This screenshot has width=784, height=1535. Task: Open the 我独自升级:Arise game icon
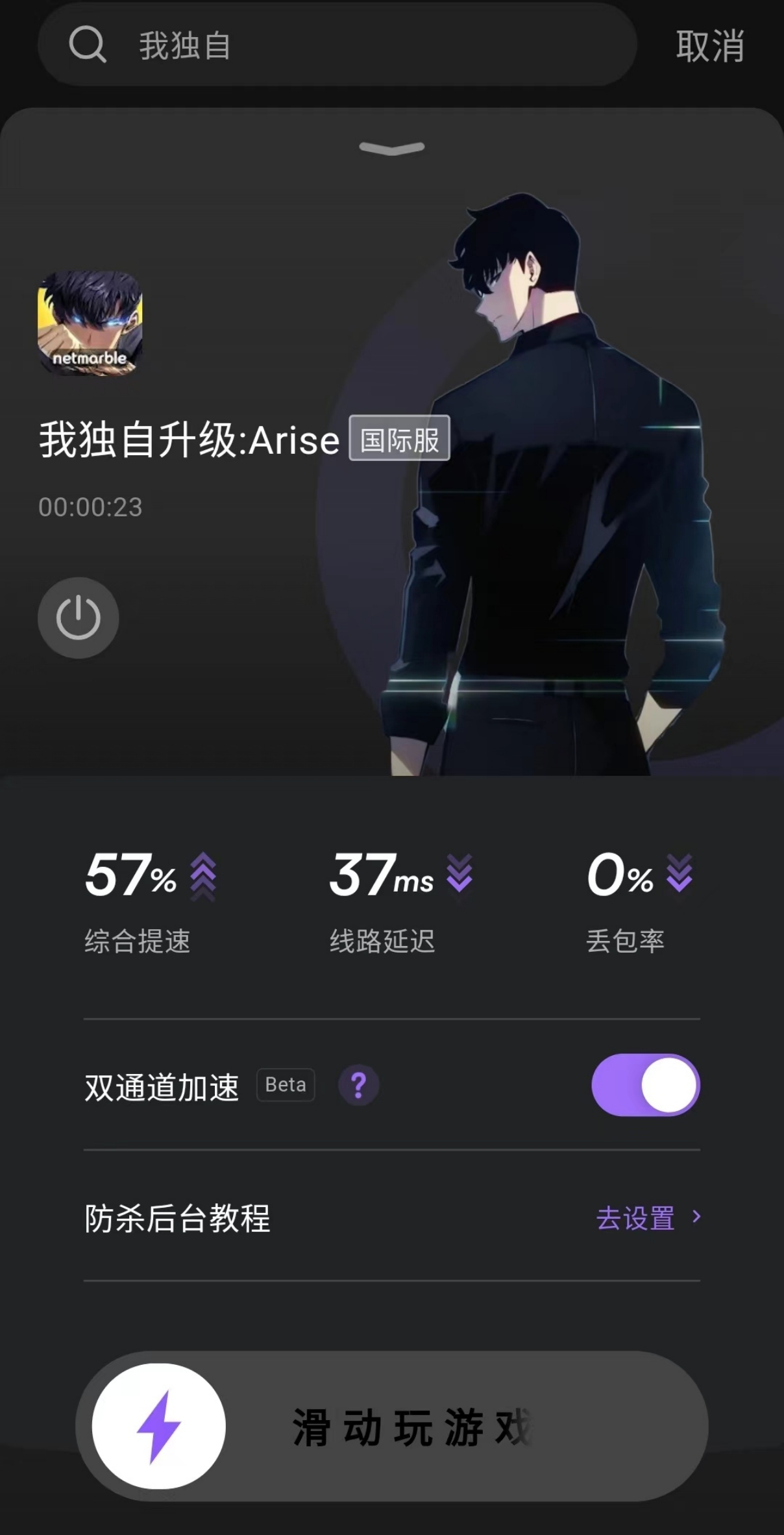[x=90, y=323]
